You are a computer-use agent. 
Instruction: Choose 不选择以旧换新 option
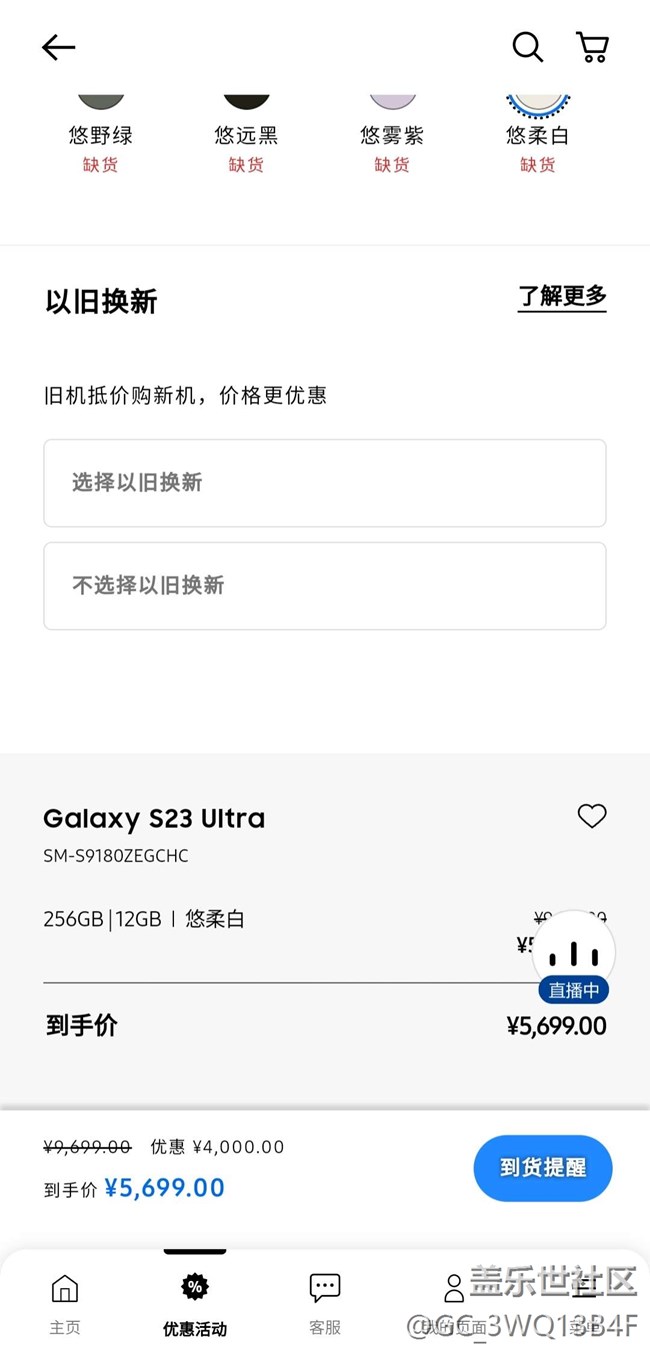point(325,586)
